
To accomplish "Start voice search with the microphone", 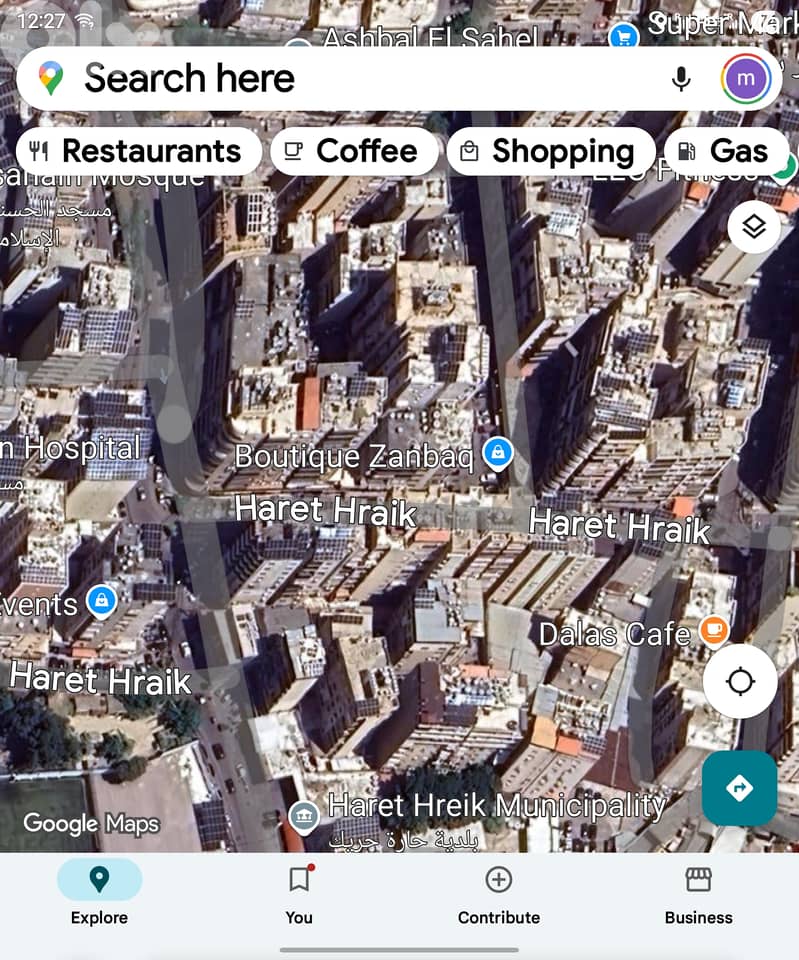I will pos(681,78).
